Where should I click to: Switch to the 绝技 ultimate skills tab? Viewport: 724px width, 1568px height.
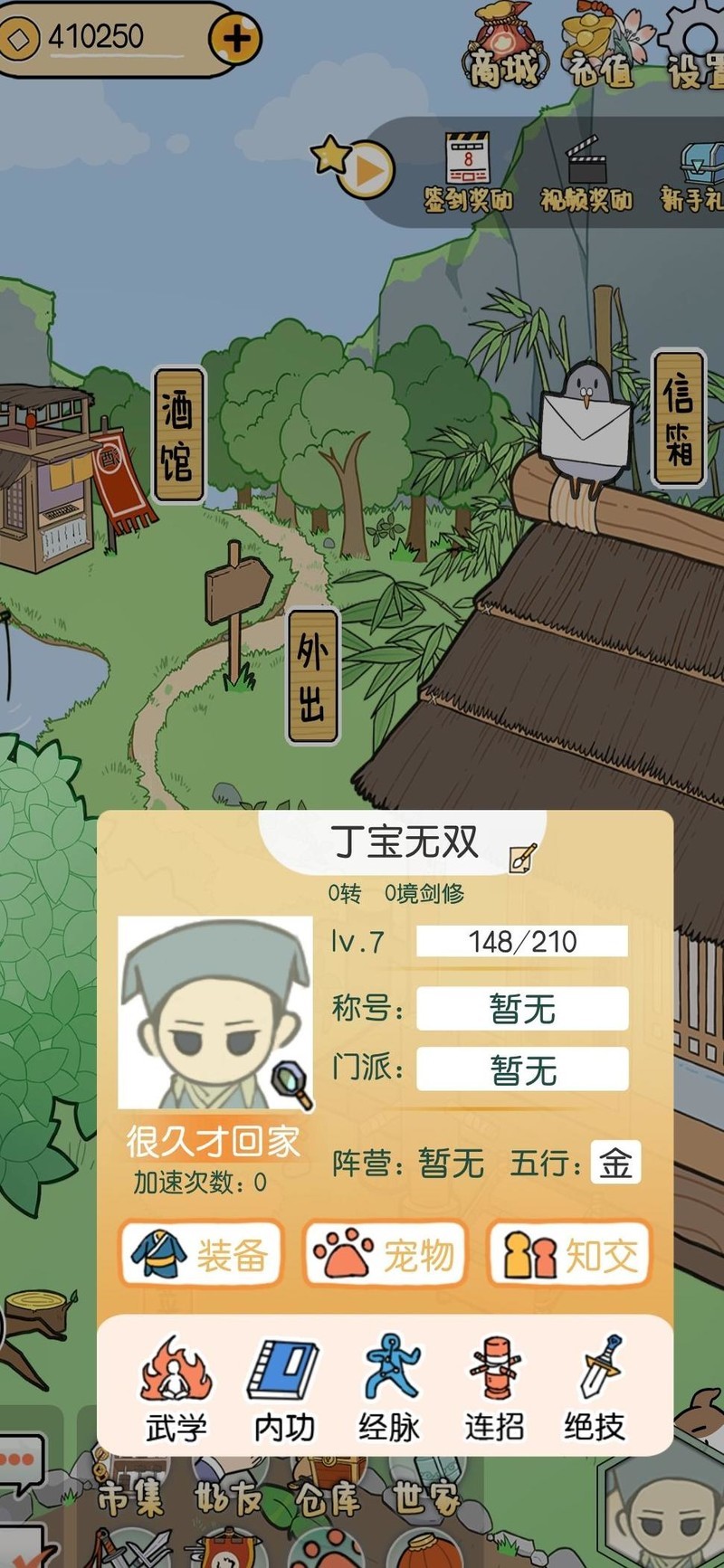click(x=595, y=1389)
